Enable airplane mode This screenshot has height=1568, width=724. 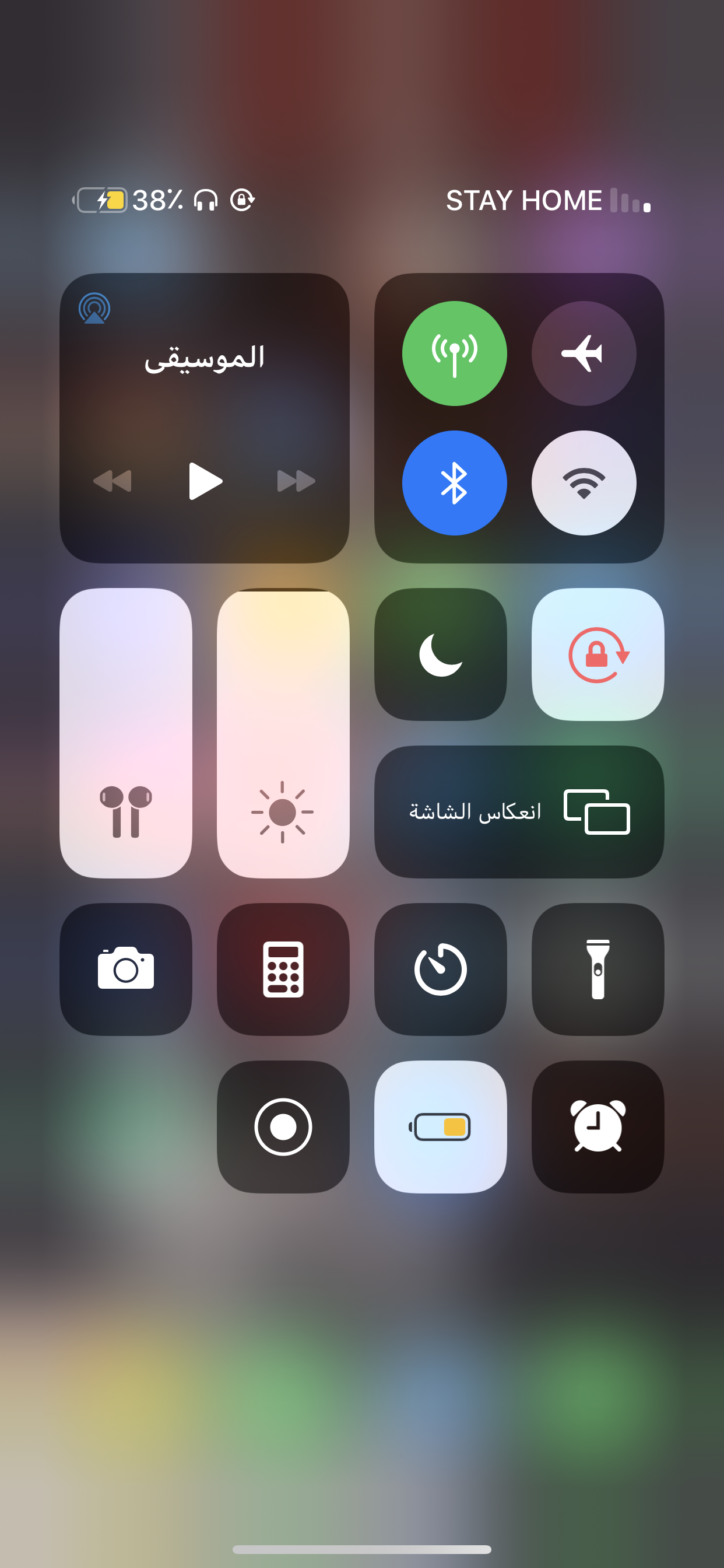tap(584, 353)
